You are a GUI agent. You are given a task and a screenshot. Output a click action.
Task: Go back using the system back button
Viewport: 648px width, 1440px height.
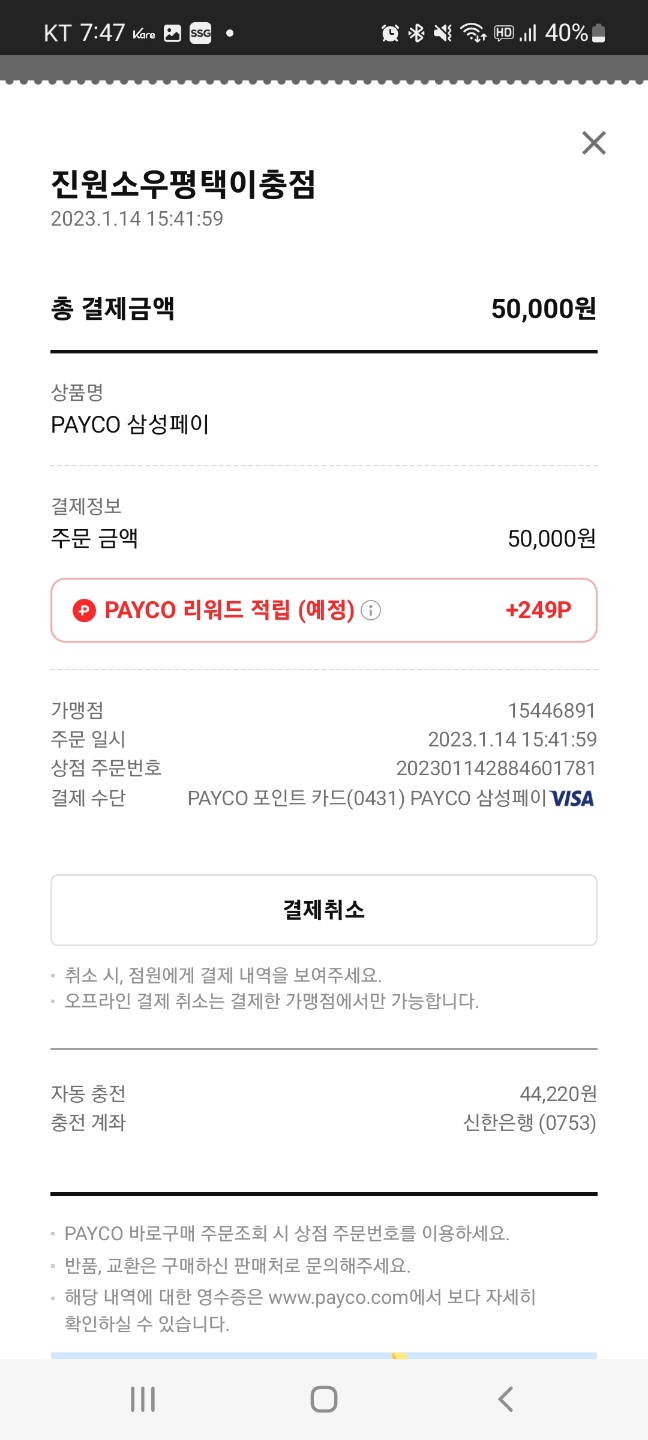tap(506, 1399)
